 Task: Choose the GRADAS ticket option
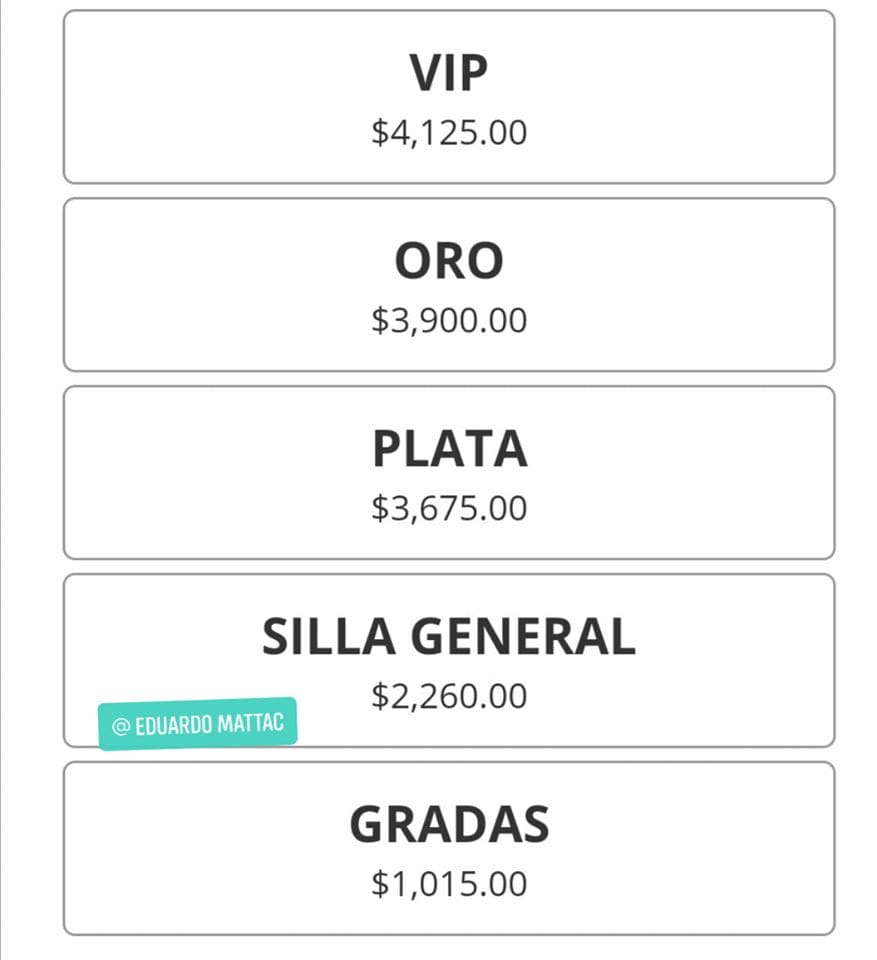448,848
